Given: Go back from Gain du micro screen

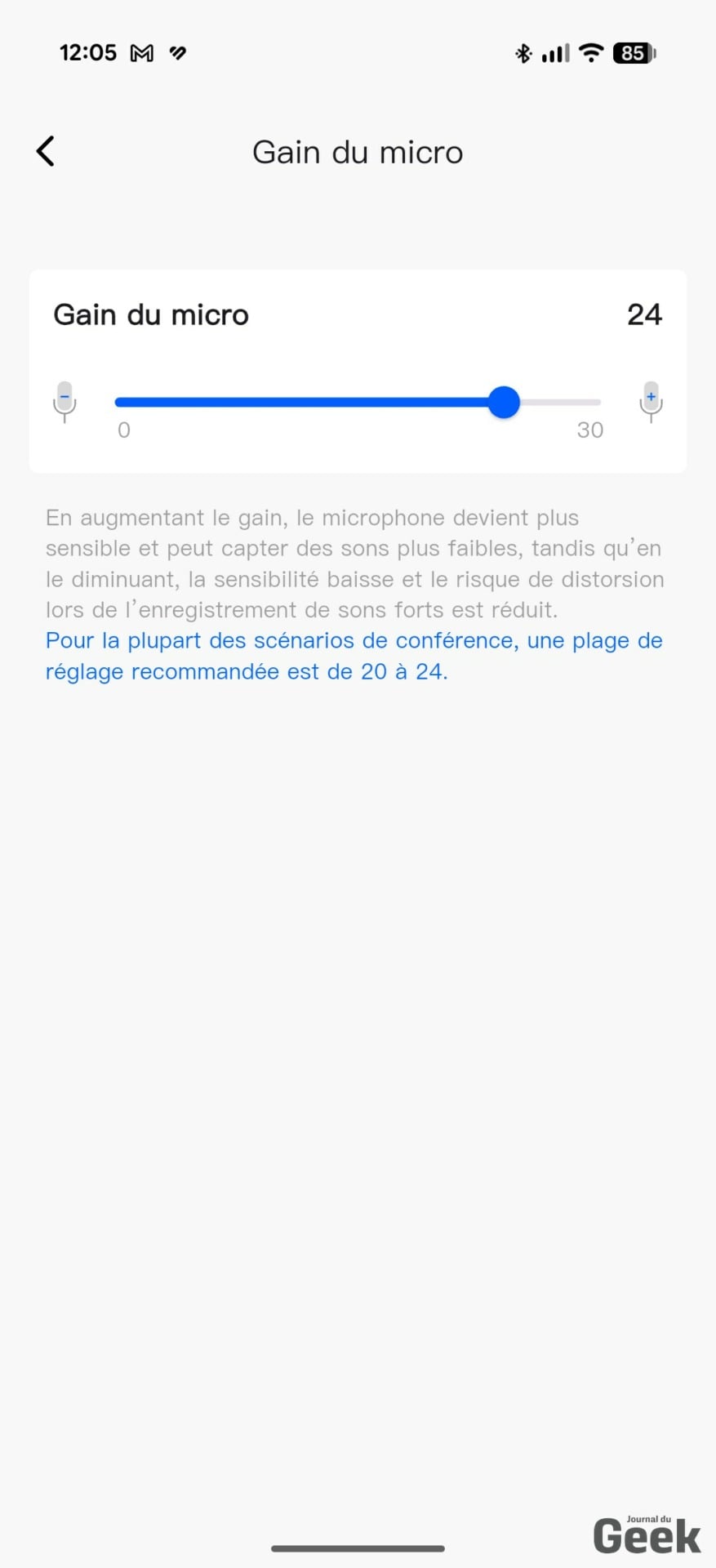Looking at the screenshot, I should click(46, 151).
